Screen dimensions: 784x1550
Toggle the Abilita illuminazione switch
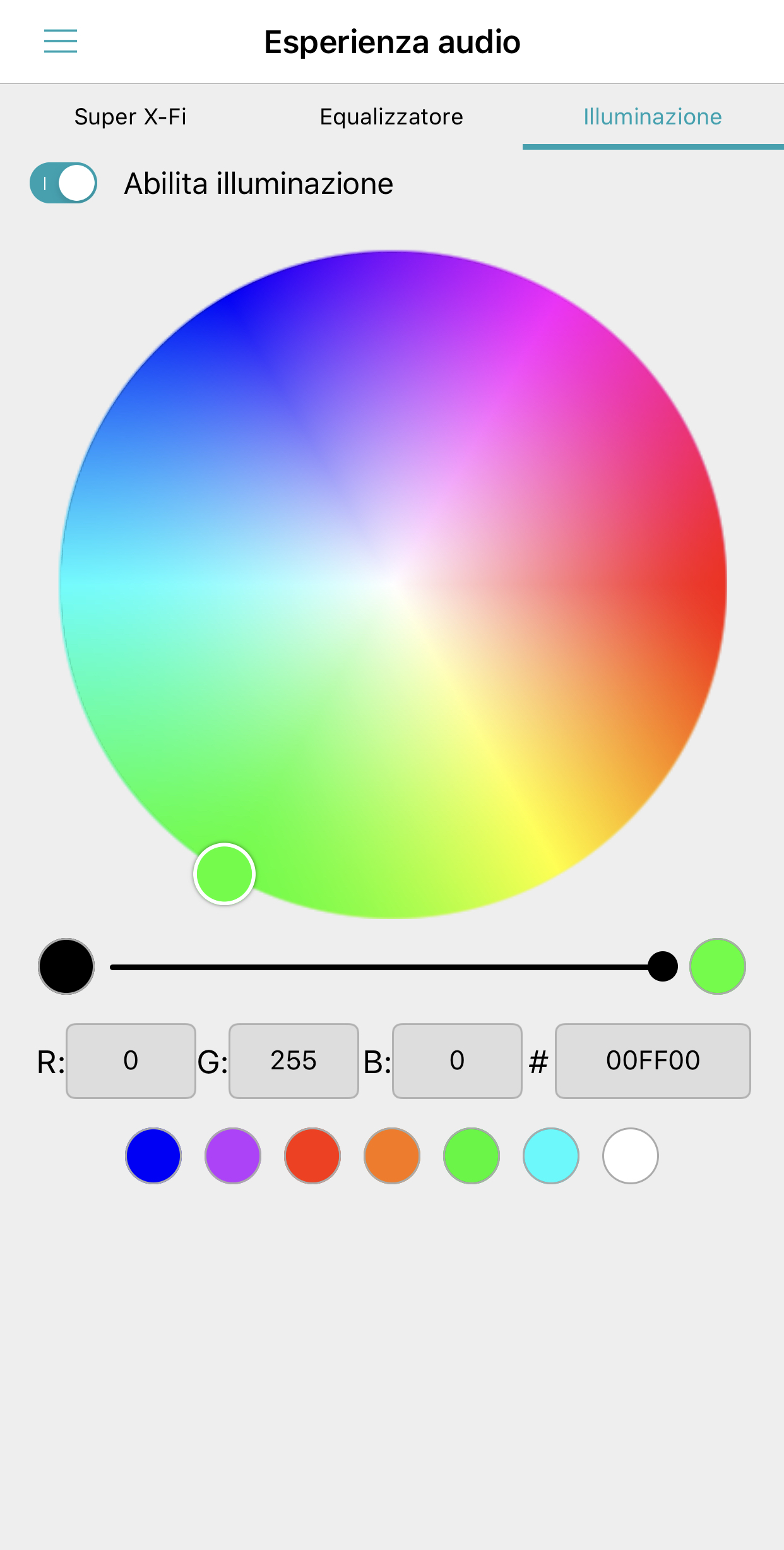coord(64,183)
